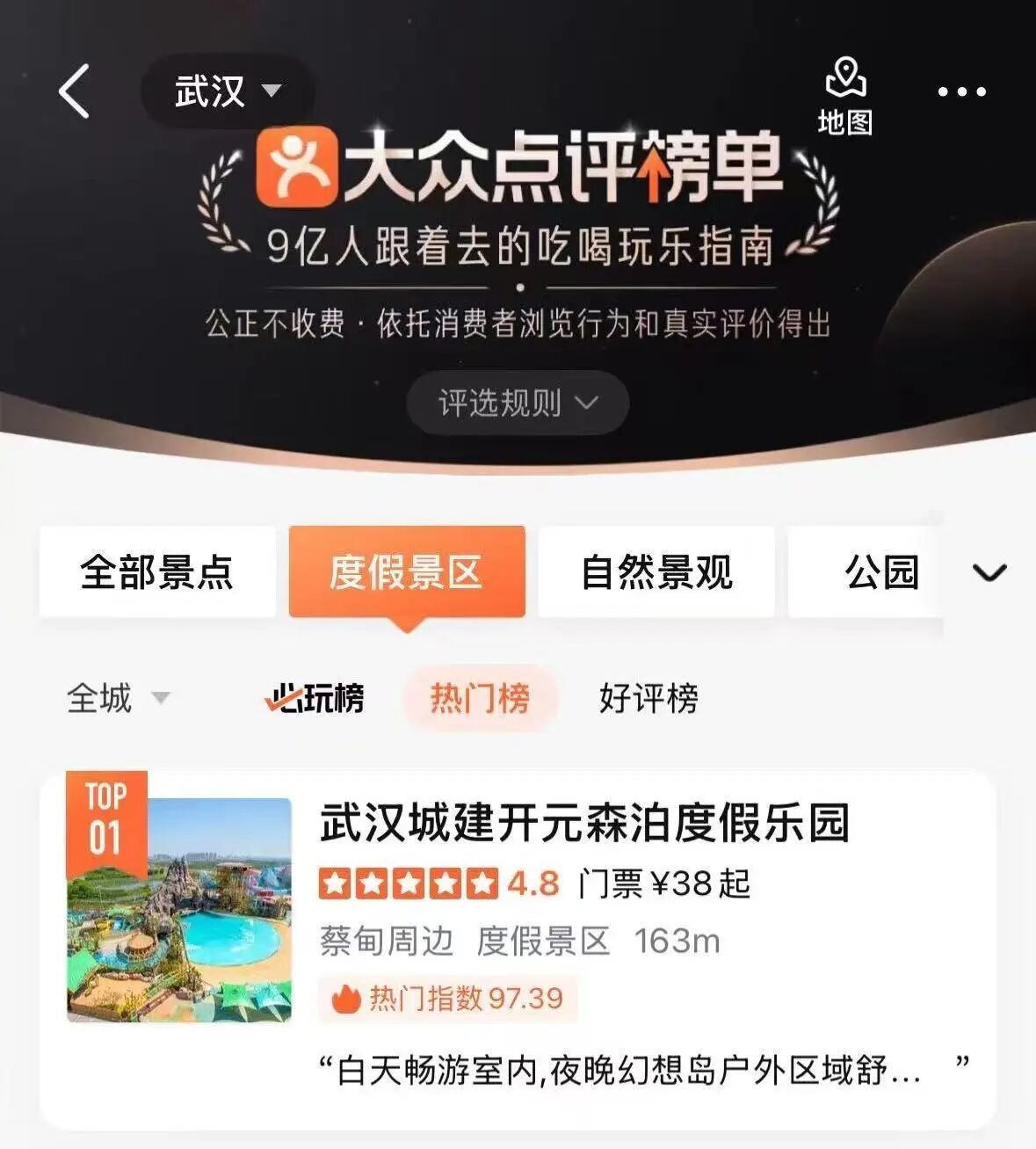Select the 度假景区 category tab

click(x=406, y=572)
